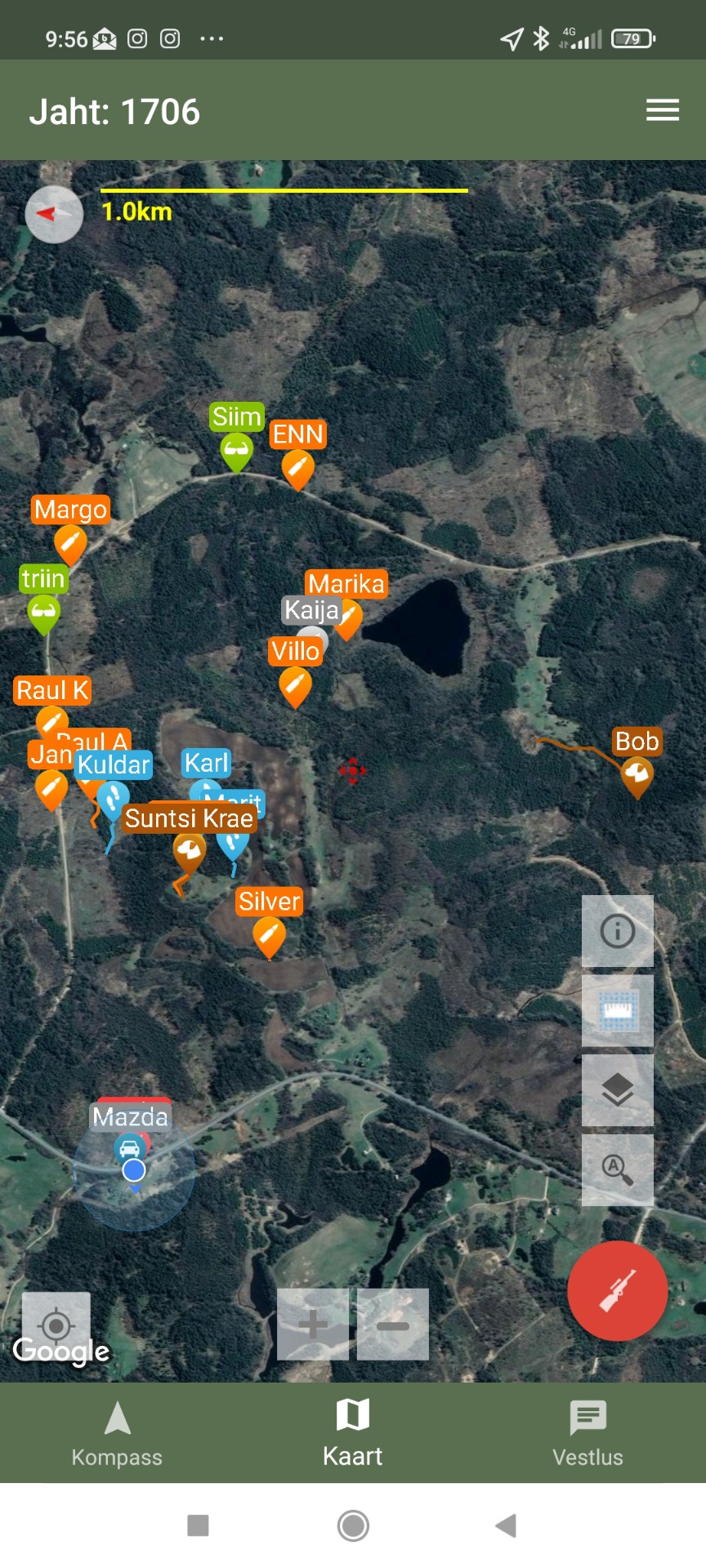Viewport: 706px width, 1568px height.
Task: Open the map info button
Action: [617, 931]
